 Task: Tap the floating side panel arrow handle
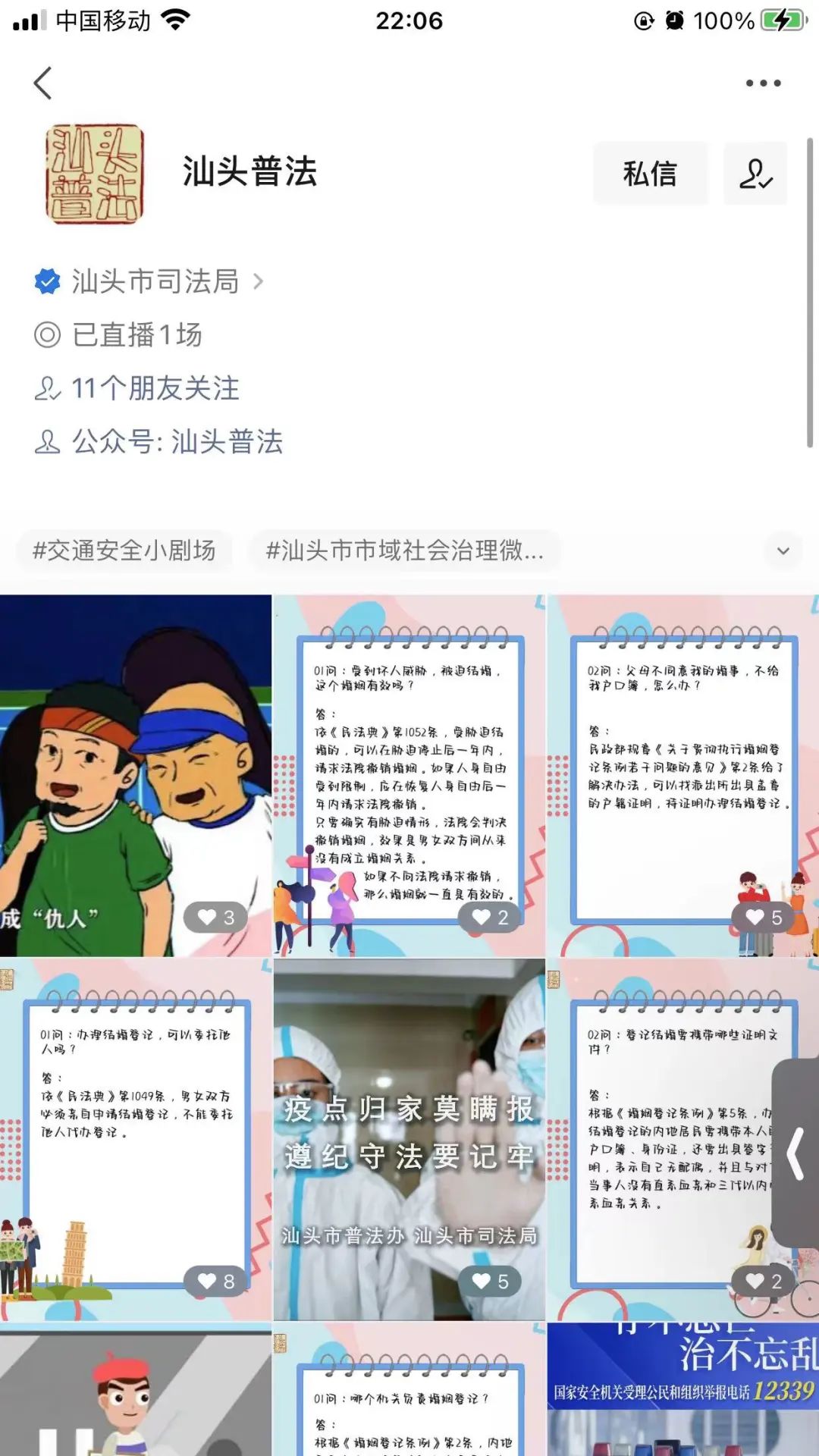[x=795, y=1153]
